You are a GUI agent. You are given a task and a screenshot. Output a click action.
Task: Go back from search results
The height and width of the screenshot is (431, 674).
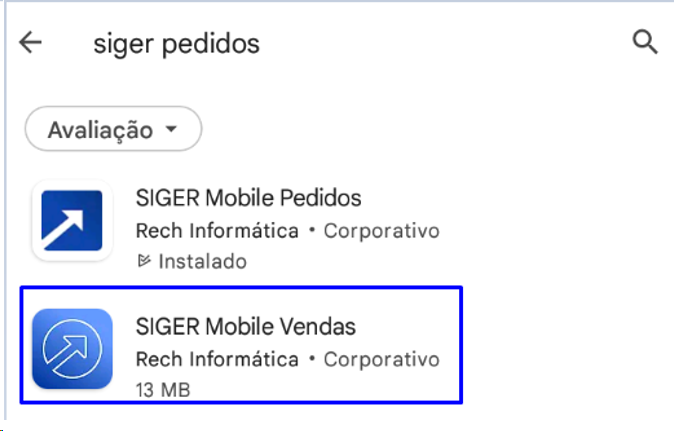coord(32,43)
